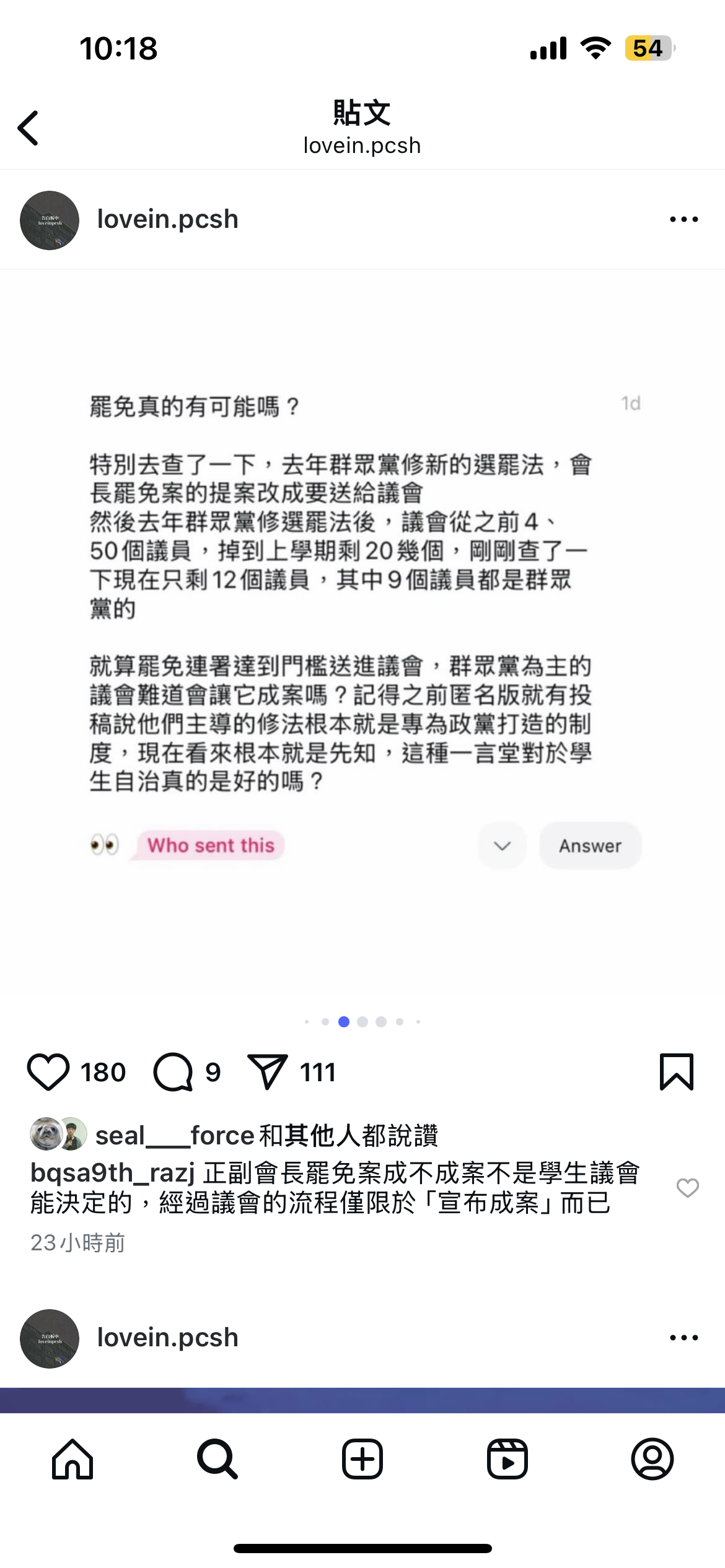Image resolution: width=725 pixels, height=1568 pixels.
Task: Open your Profile tab
Action: pyautogui.click(x=652, y=1459)
